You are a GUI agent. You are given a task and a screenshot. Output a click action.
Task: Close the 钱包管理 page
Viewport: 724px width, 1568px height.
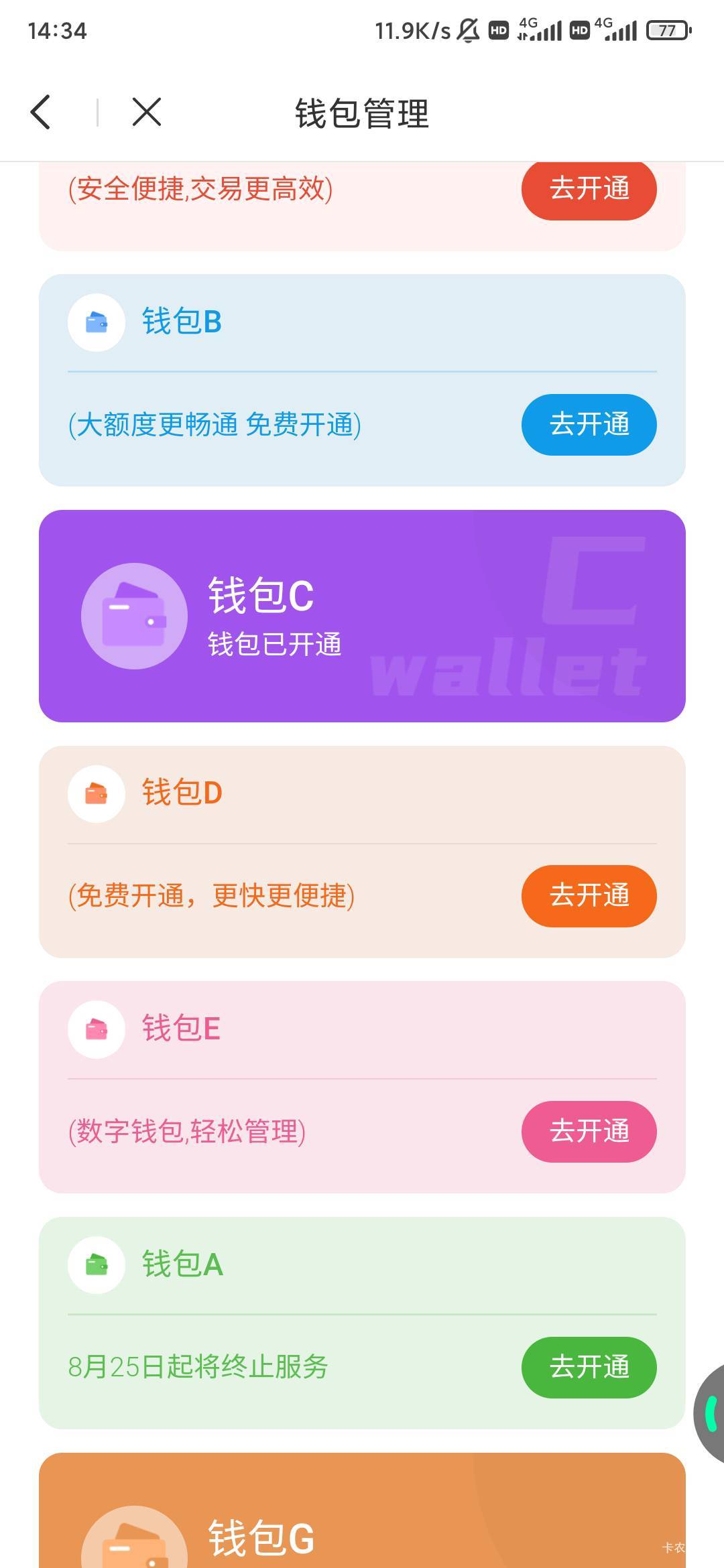tap(146, 112)
